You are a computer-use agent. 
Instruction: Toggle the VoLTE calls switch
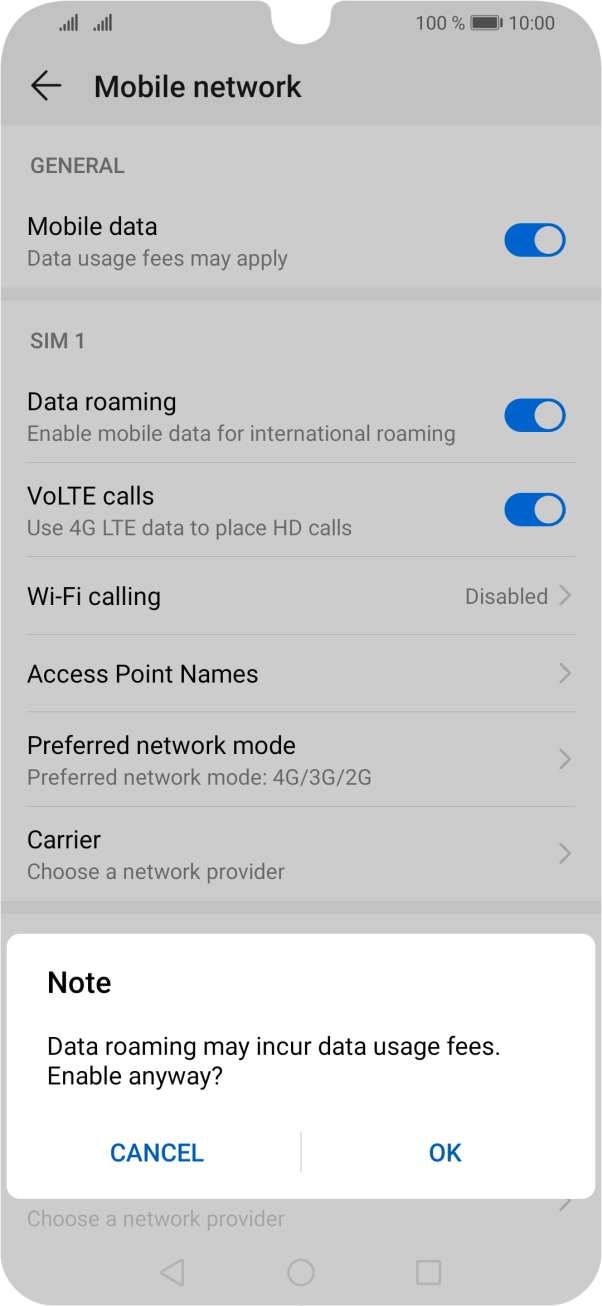pos(534,510)
